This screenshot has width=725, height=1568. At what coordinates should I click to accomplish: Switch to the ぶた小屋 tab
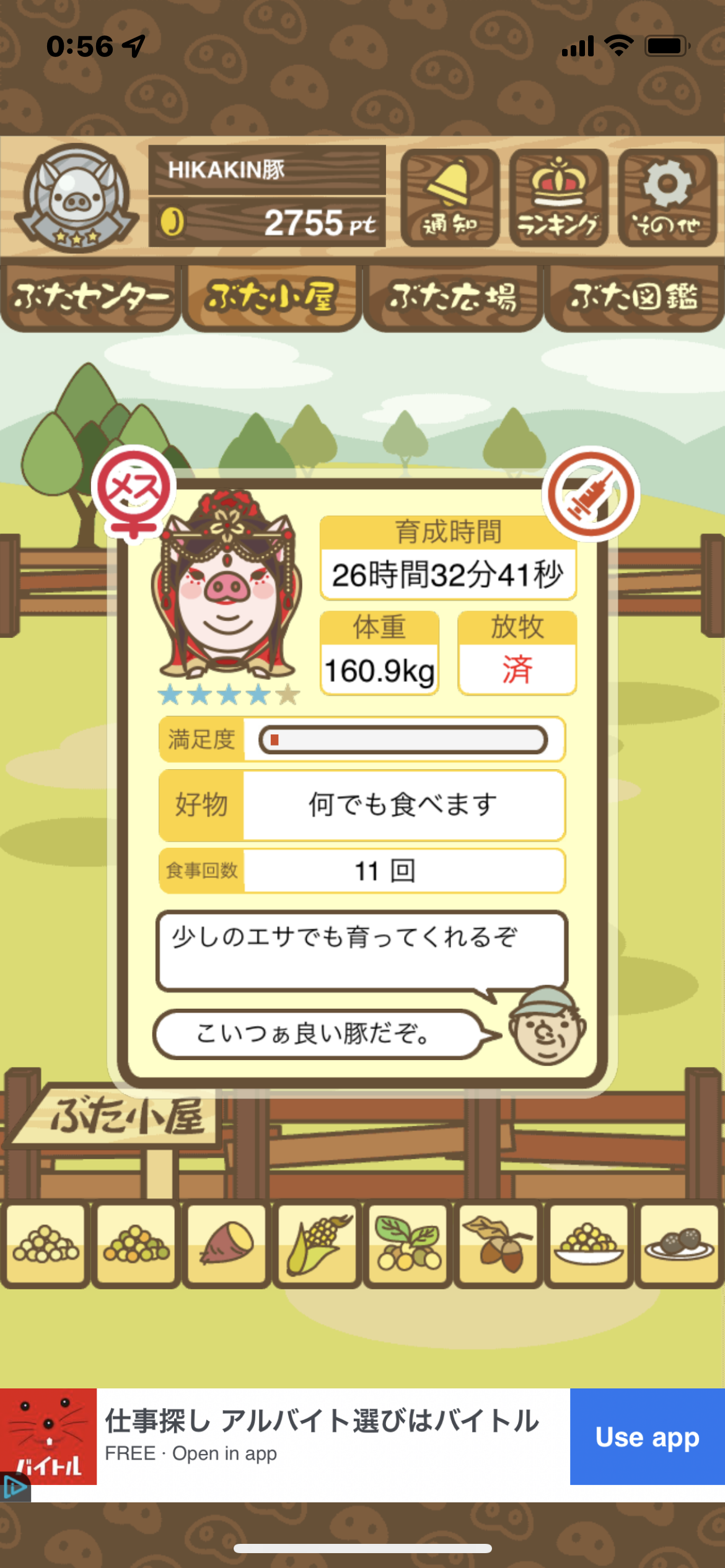click(x=271, y=298)
